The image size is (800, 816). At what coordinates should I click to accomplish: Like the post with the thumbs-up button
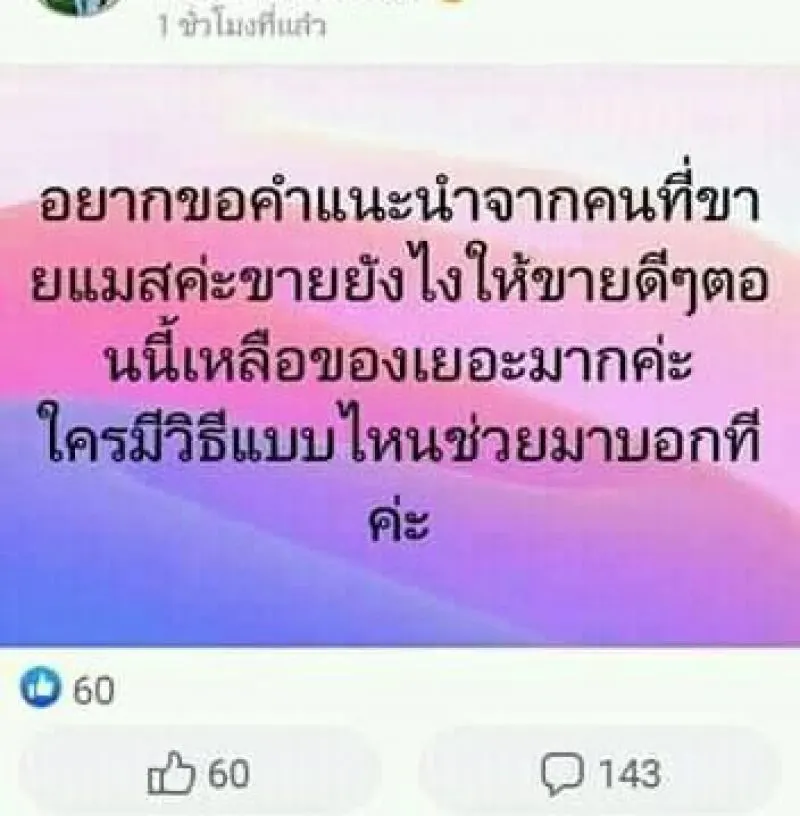pyautogui.click(x=199, y=773)
